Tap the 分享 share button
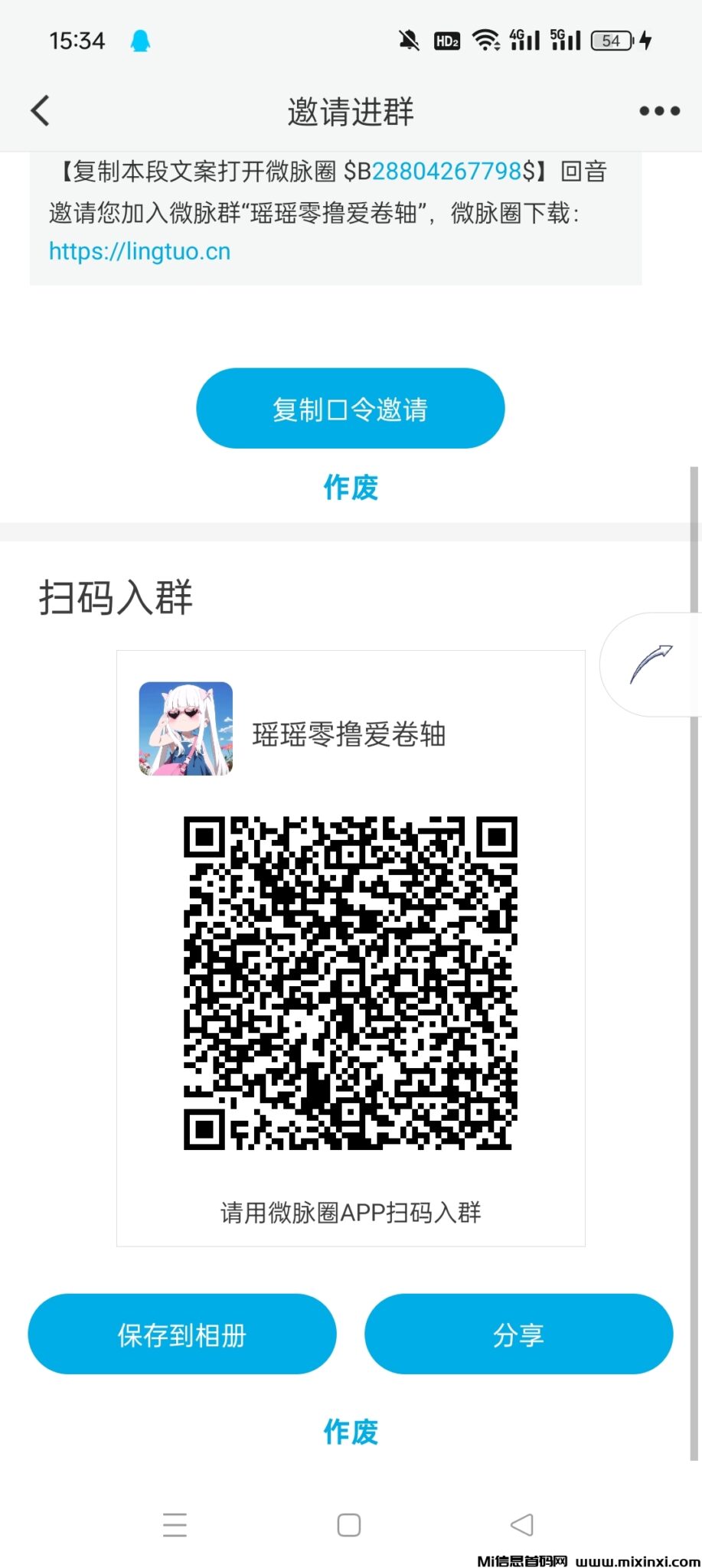Image resolution: width=702 pixels, height=1568 pixels. (519, 1333)
